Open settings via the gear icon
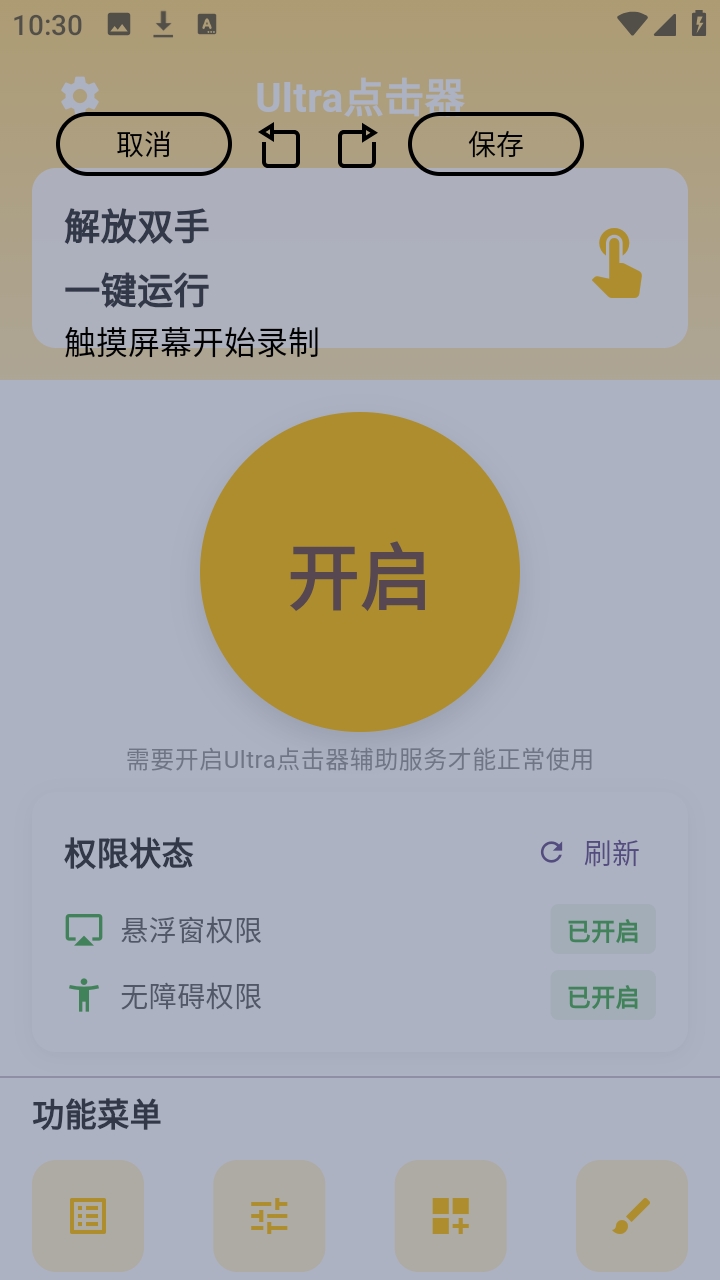This screenshot has width=720, height=1280. pyautogui.click(x=80, y=96)
